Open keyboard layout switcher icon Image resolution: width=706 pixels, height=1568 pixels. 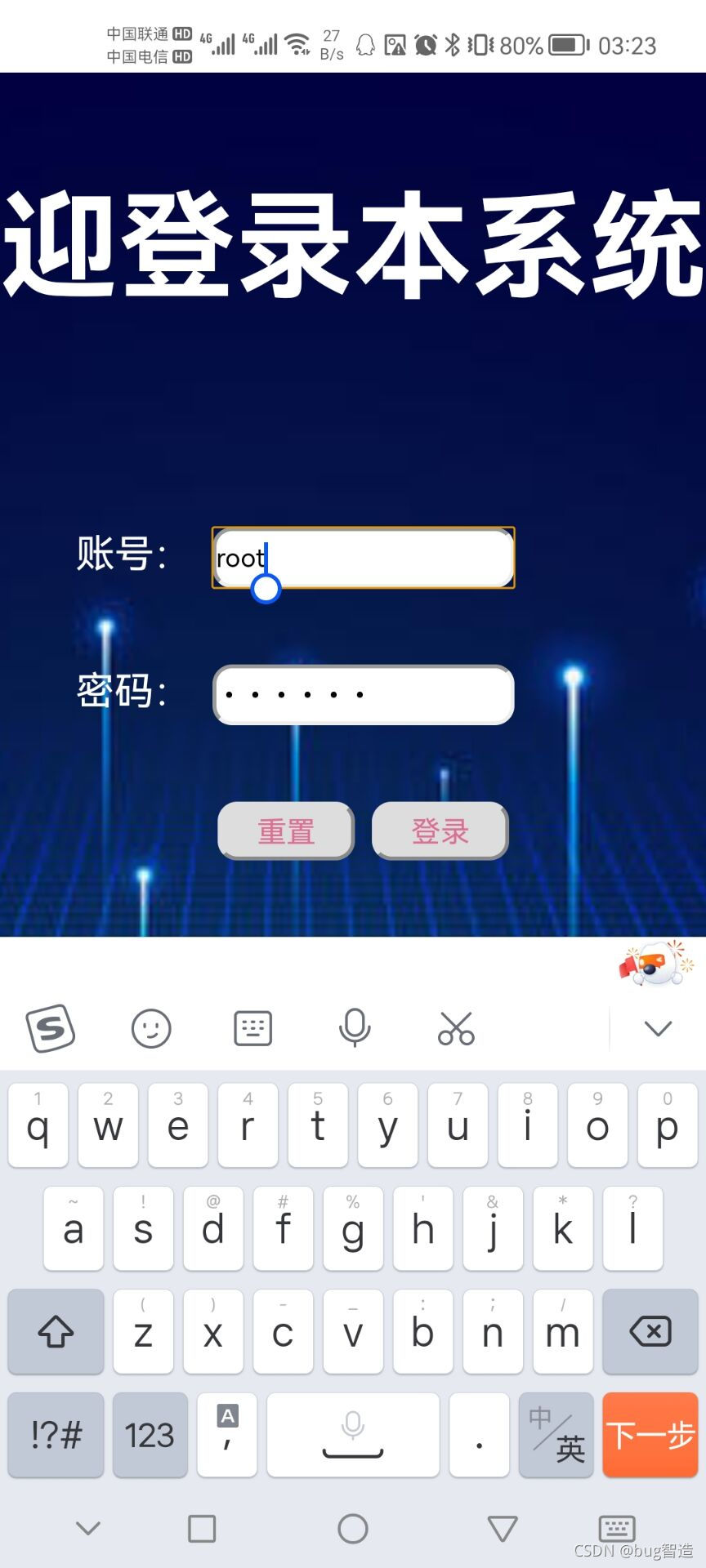tap(253, 1028)
